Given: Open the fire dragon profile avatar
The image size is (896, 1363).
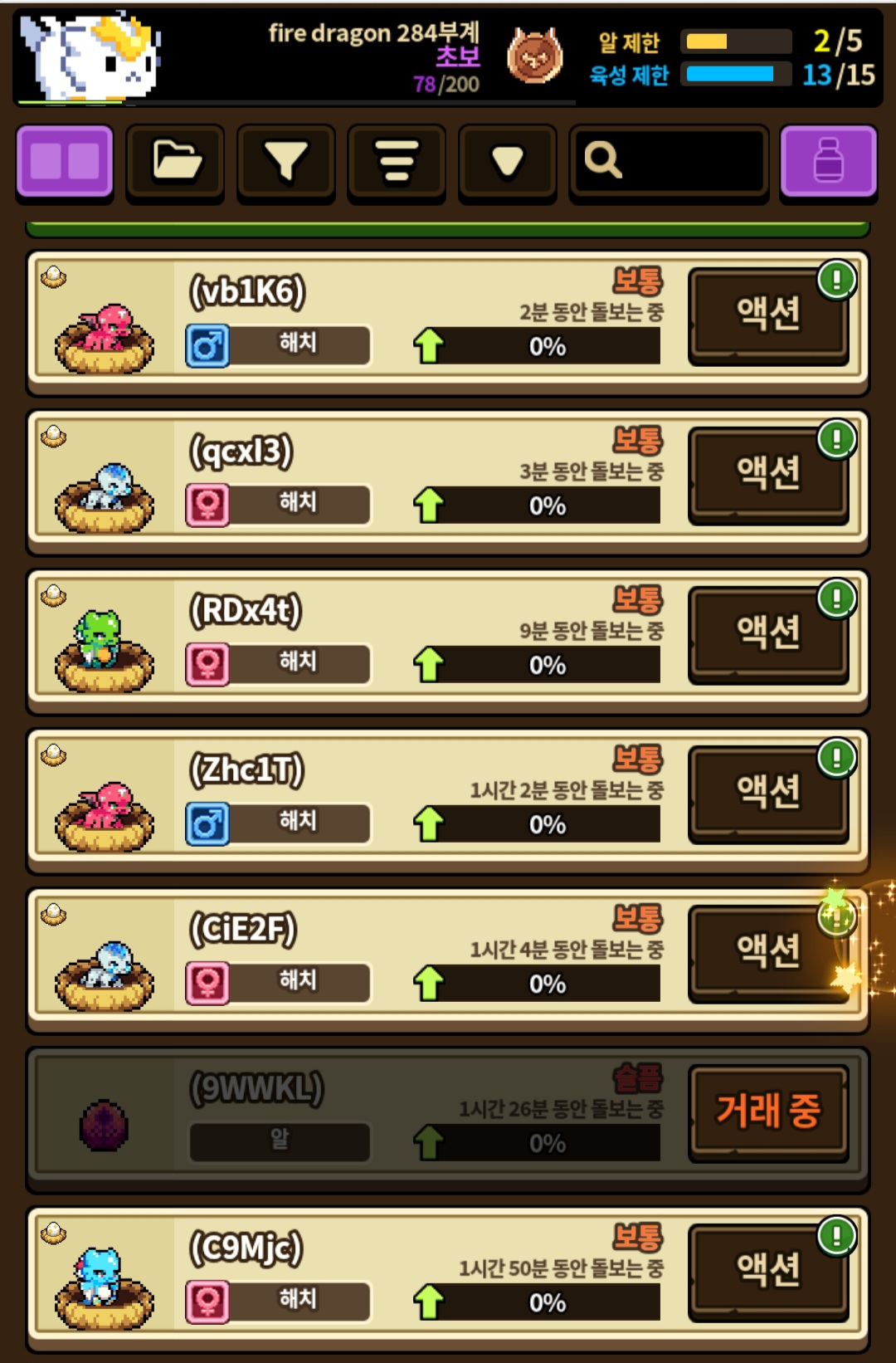Looking at the screenshot, I should point(90,56).
